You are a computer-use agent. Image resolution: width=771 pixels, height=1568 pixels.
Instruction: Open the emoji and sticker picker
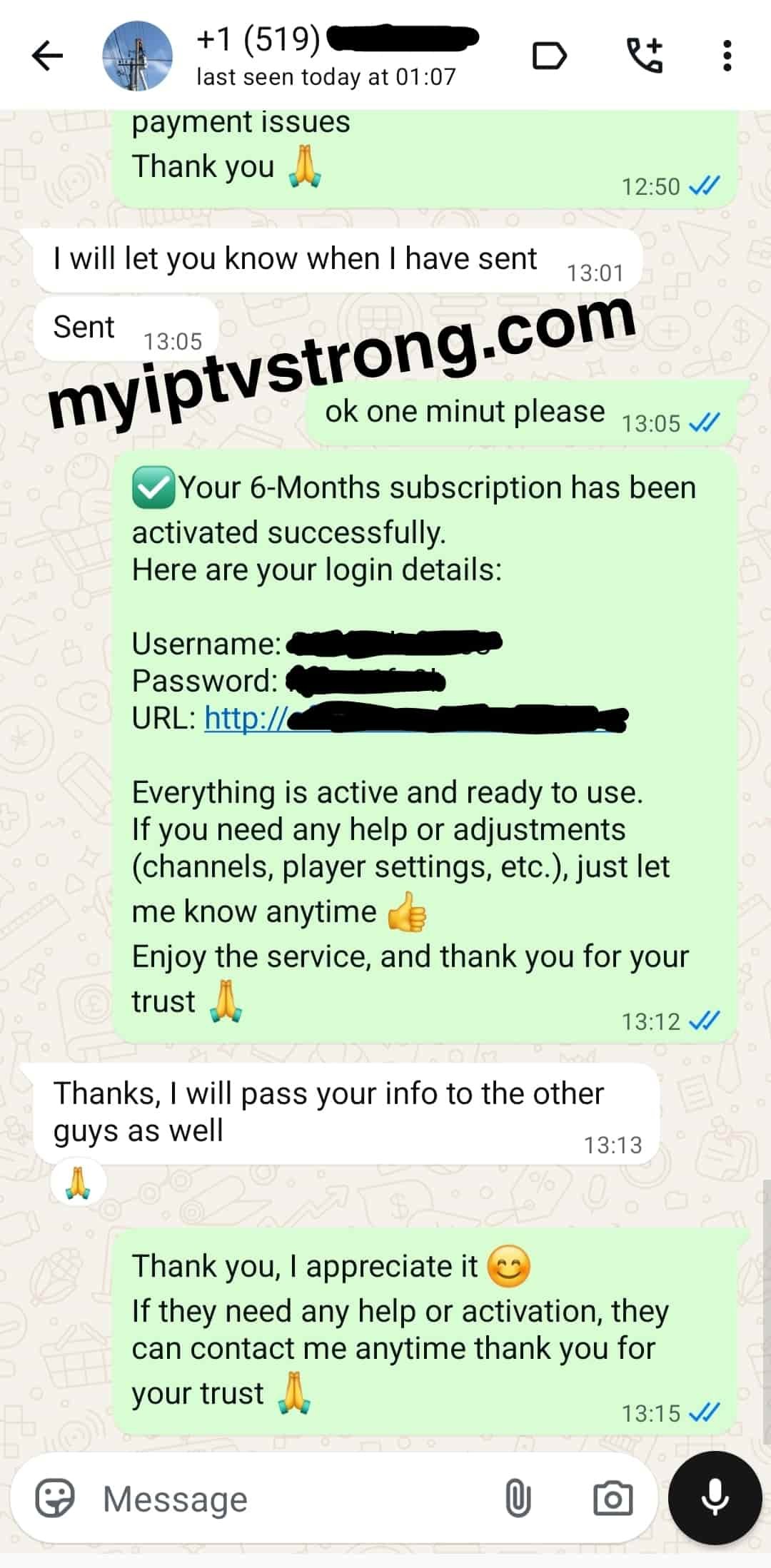pyautogui.click(x=55, y=1497)
